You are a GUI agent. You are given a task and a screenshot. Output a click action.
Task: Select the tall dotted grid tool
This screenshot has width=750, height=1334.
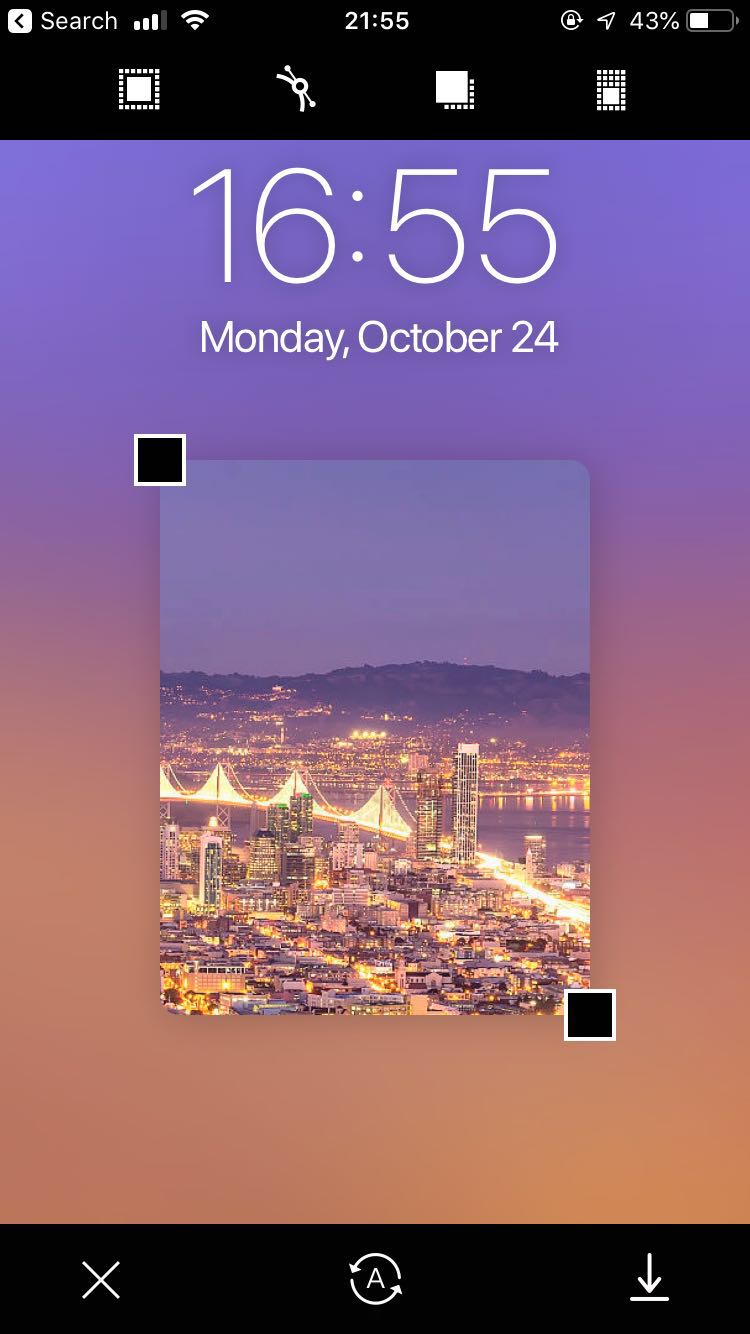coord(611,90)
